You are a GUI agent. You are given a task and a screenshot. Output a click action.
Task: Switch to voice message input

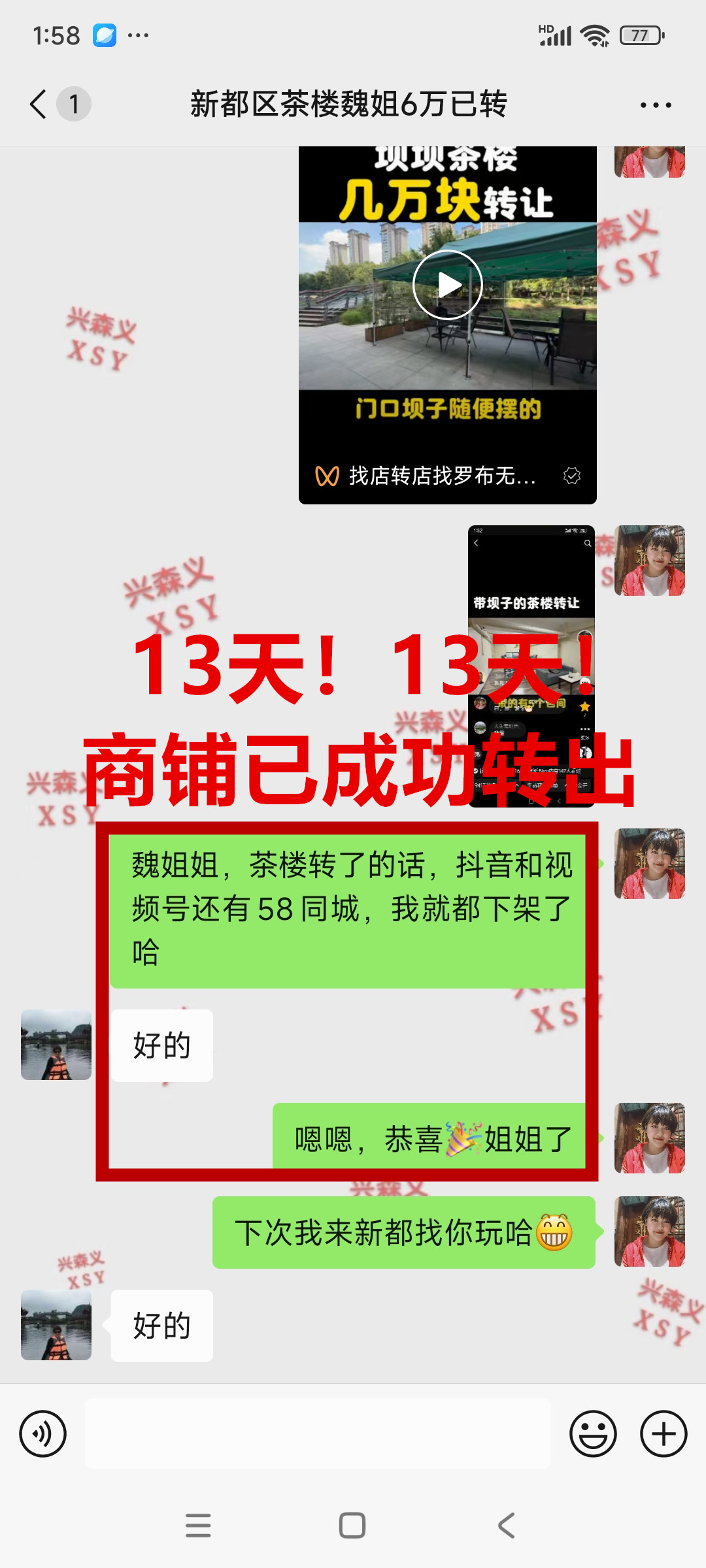(43, 1434)
